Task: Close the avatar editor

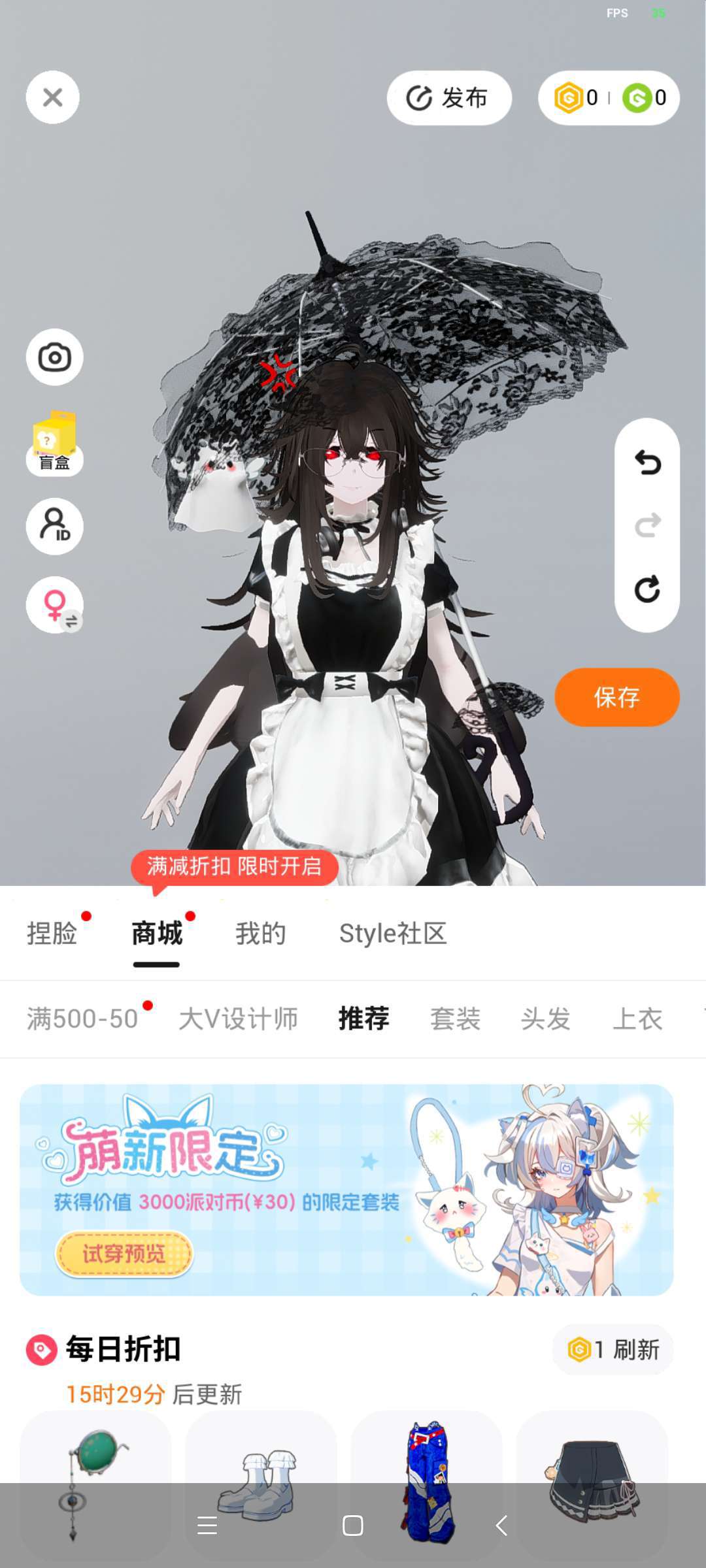Action: pyautogui.click(x=52, y=97)
